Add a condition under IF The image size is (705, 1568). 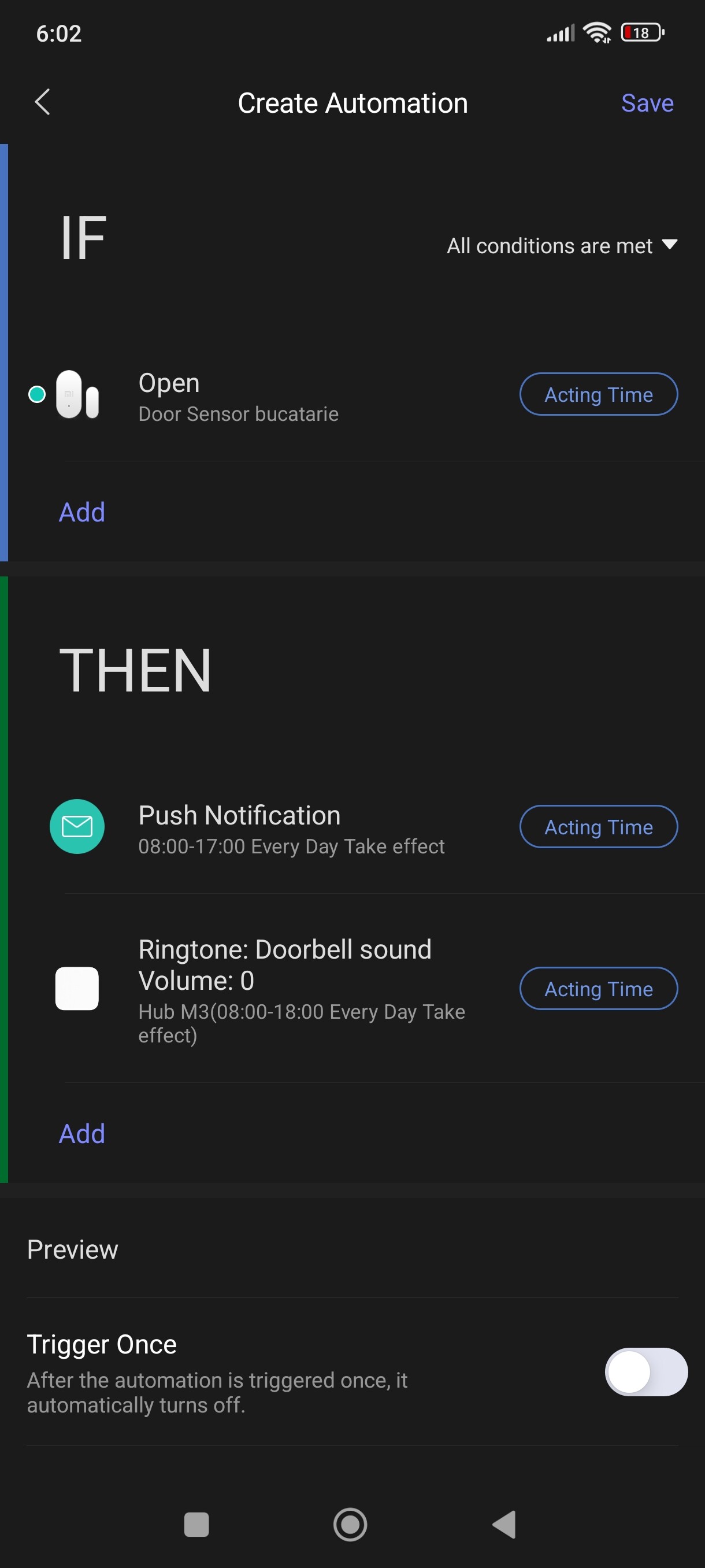click(x=81, y=512)
